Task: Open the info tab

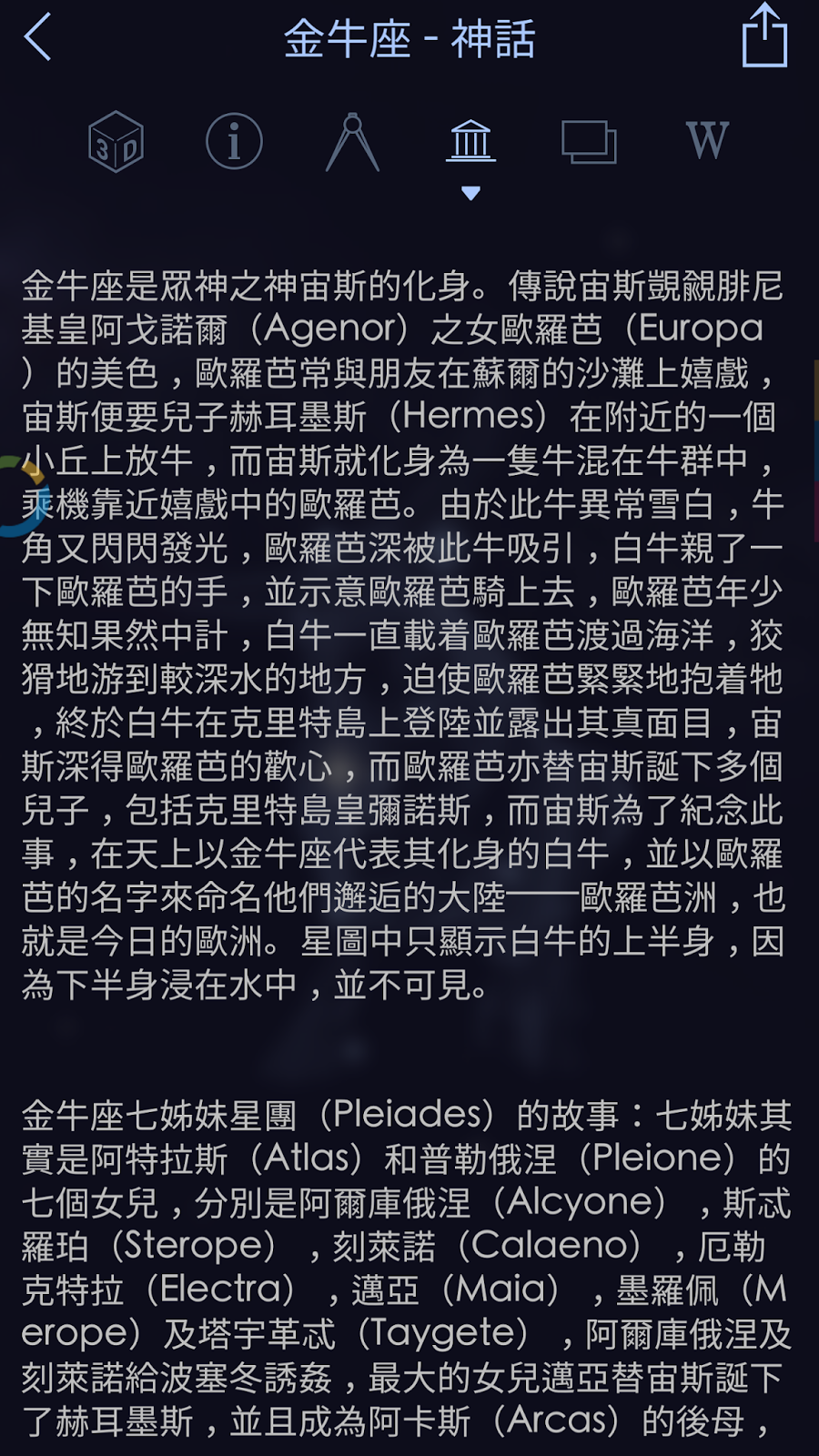Action: [234, 142]
